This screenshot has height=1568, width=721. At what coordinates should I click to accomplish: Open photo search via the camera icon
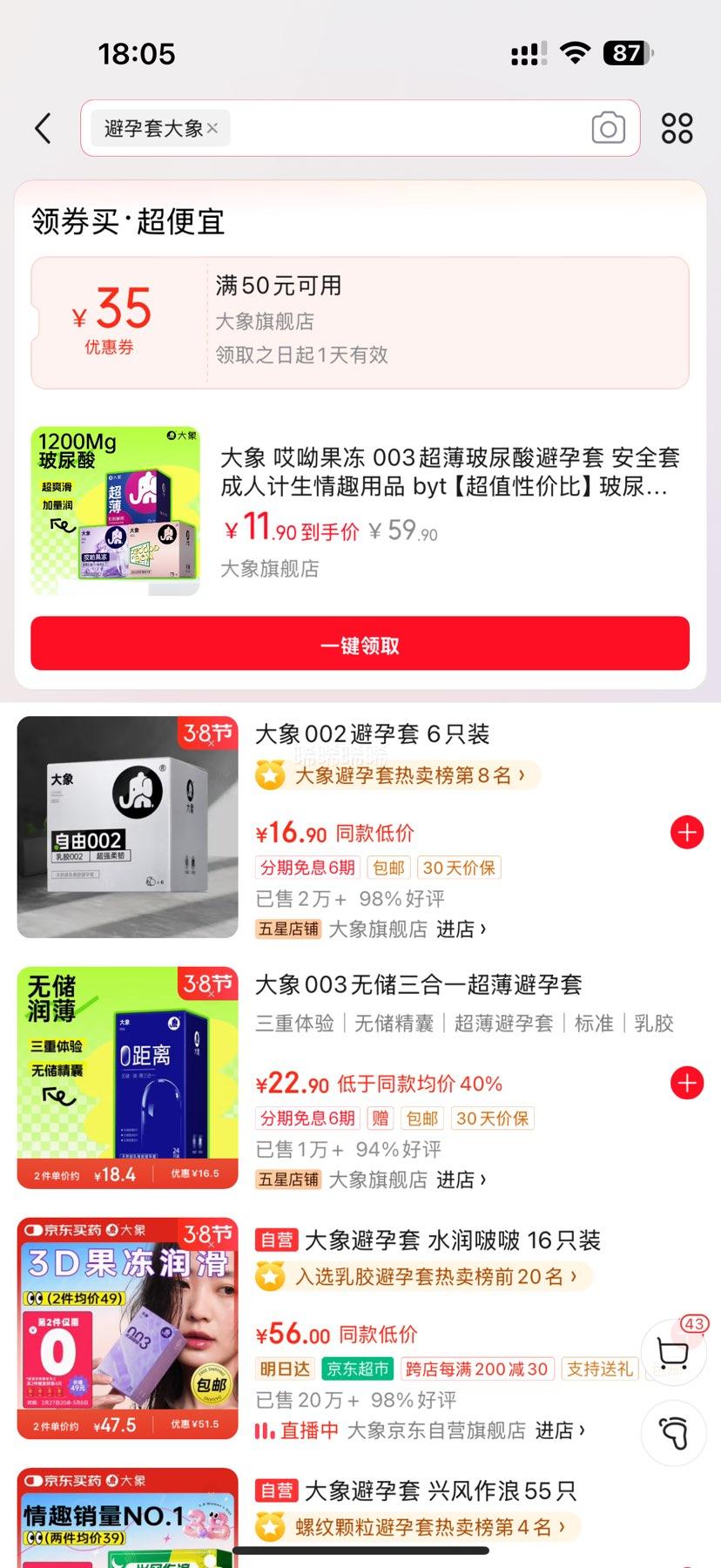(x=607, y=127)
